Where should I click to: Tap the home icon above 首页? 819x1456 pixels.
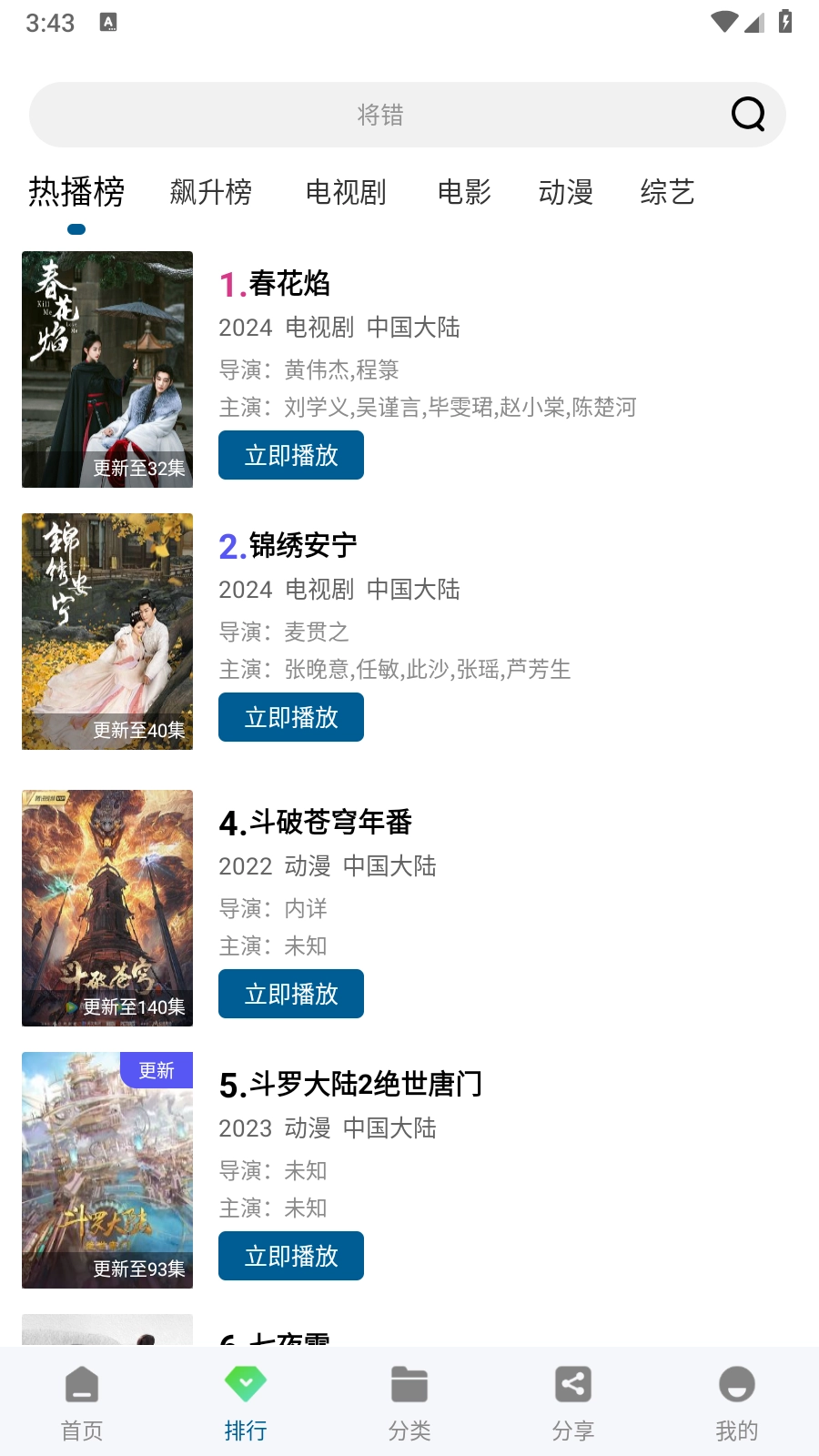pyautogui.click(x=82, y=1385)
